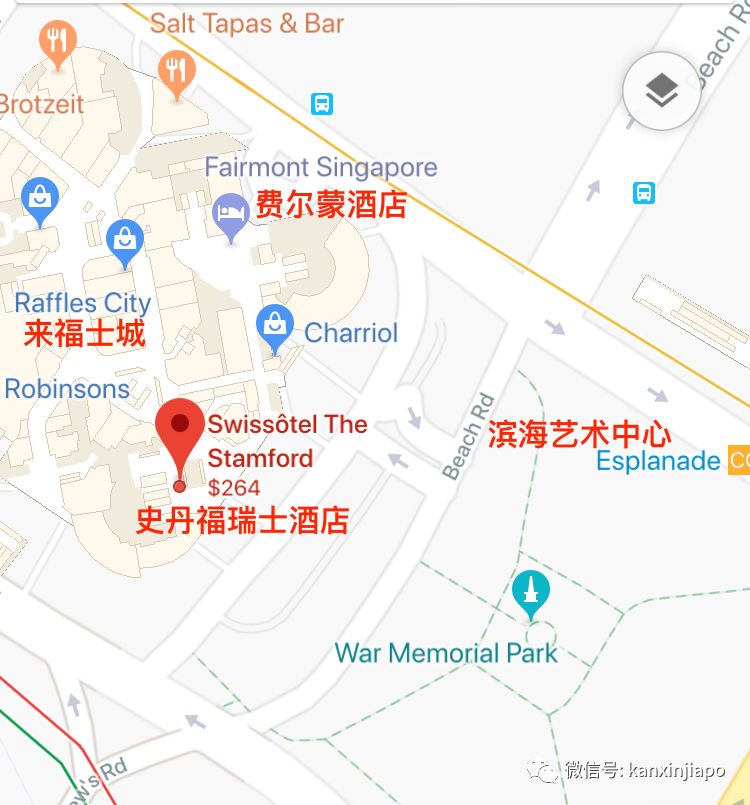Open the Fairmont Singapore hotel marker
This screenshot has width=750, height=805.
tap(231, 214)
